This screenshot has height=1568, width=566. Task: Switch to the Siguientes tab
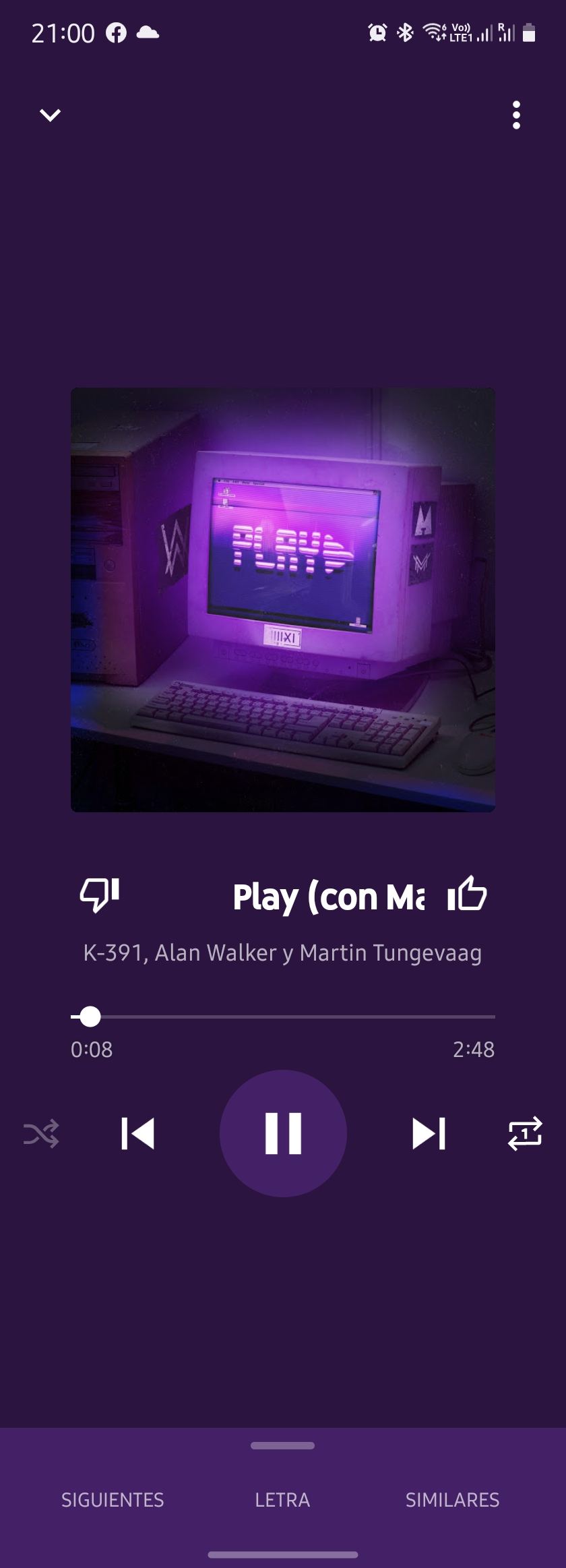tap(113, 1500)
